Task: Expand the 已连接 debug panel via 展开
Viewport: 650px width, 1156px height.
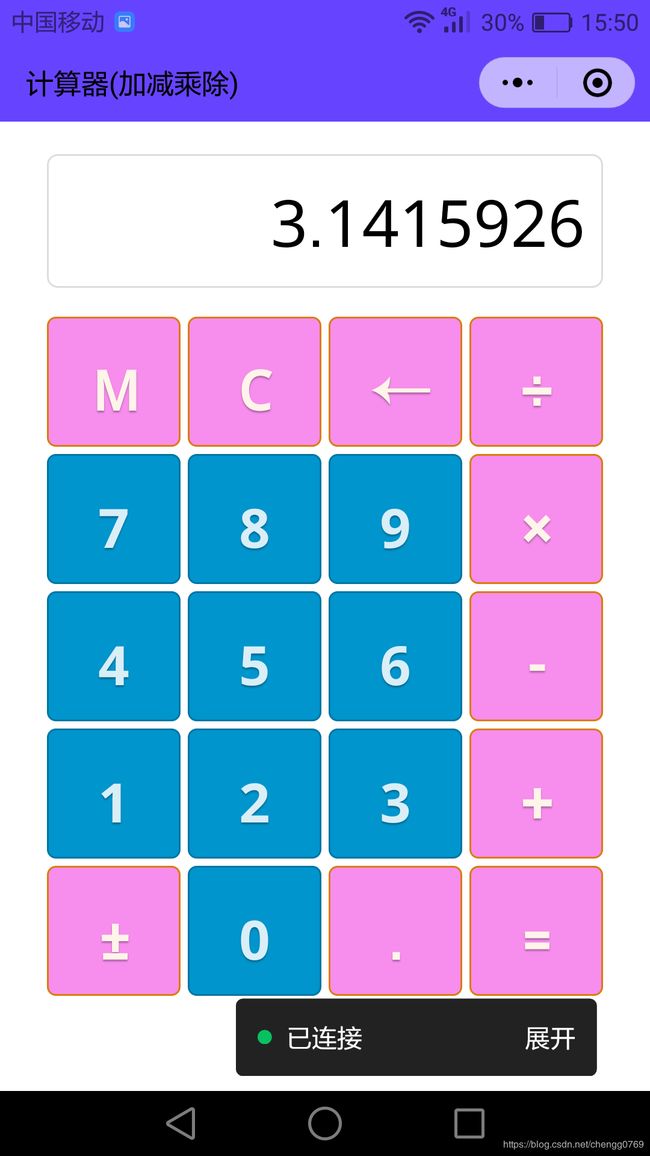Action: point(550,1038)
